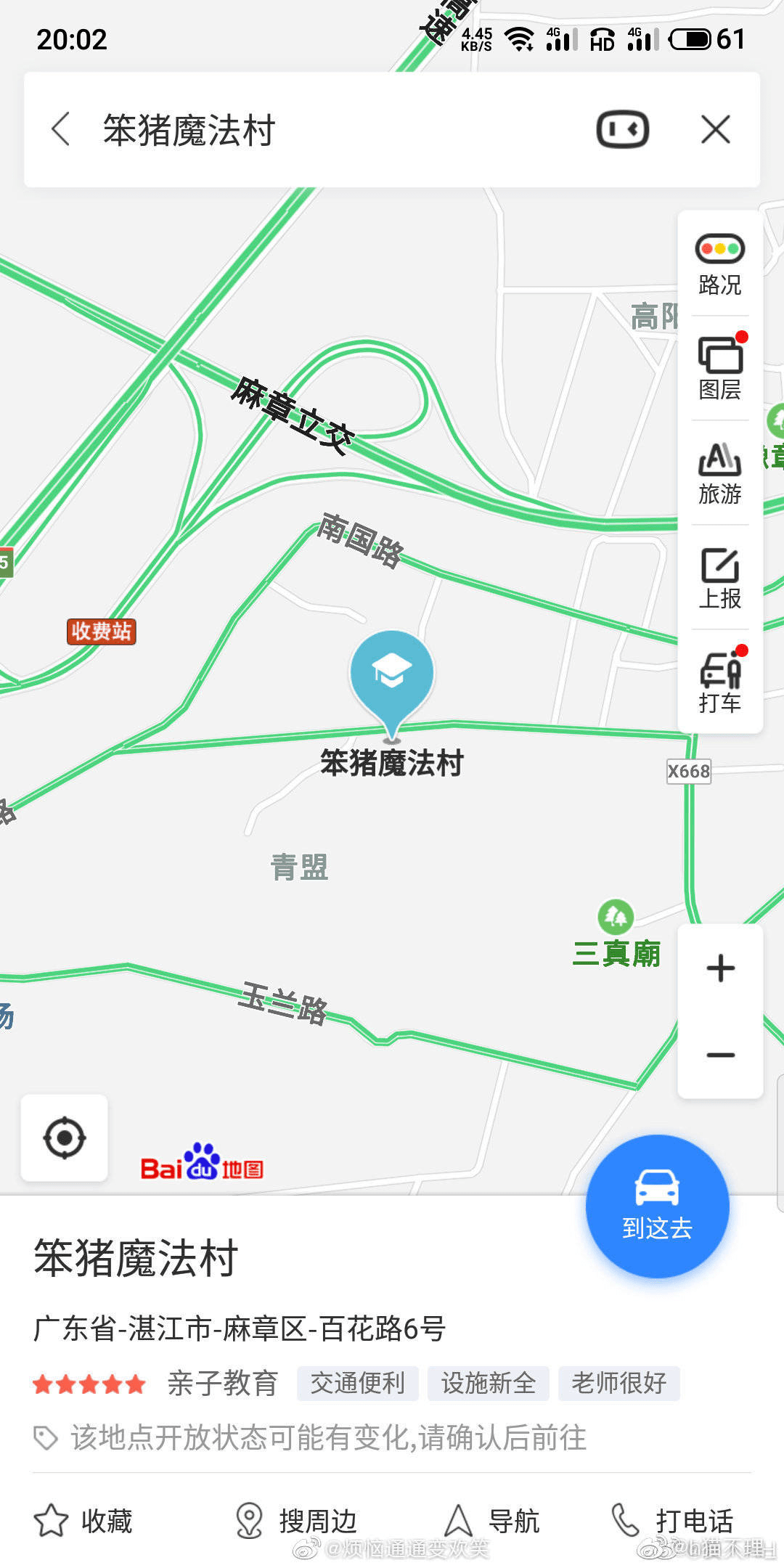Go back with the left arrow in search bar
The image size is (784, 1568).
click(61, 128)
